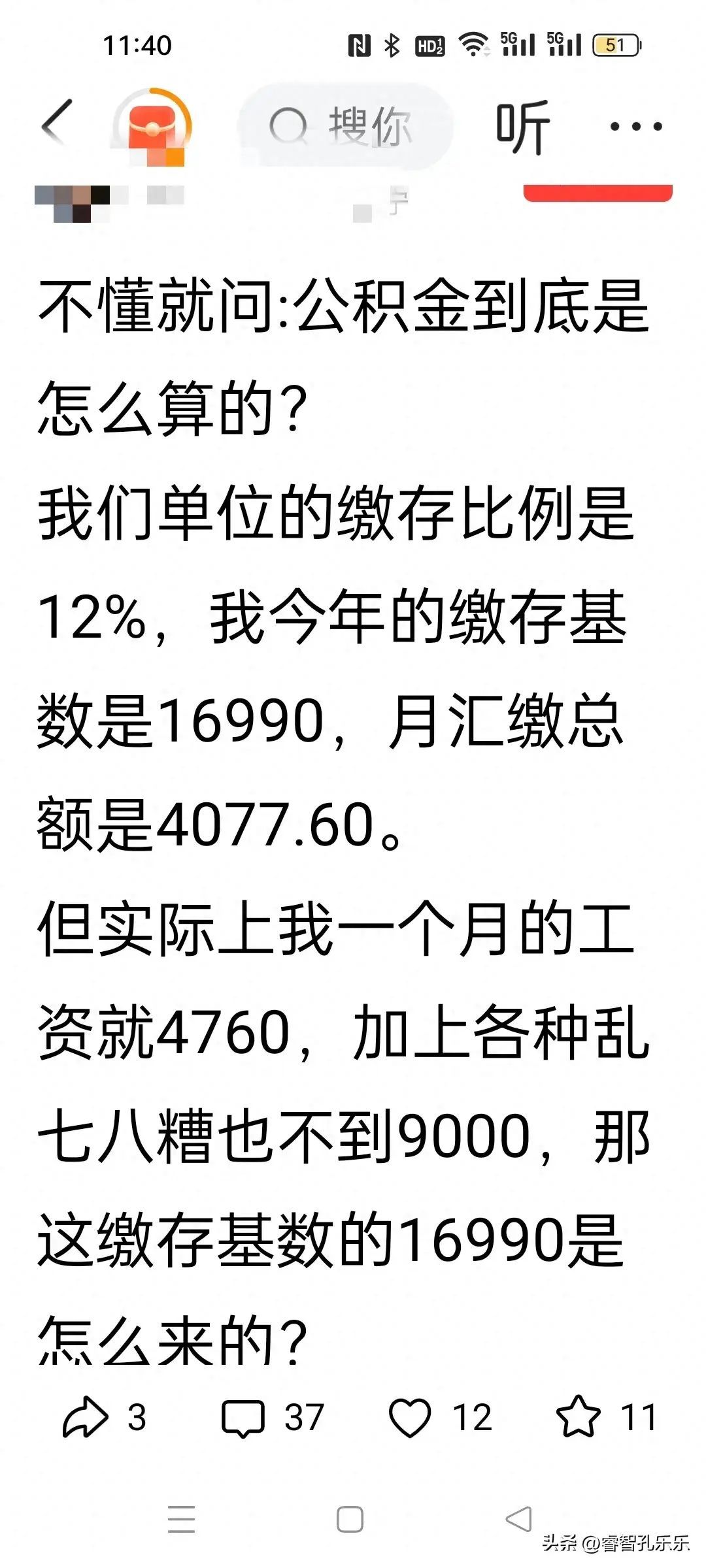Tap the red button at the top right
Screen dimensions: 706x1568
597,194
